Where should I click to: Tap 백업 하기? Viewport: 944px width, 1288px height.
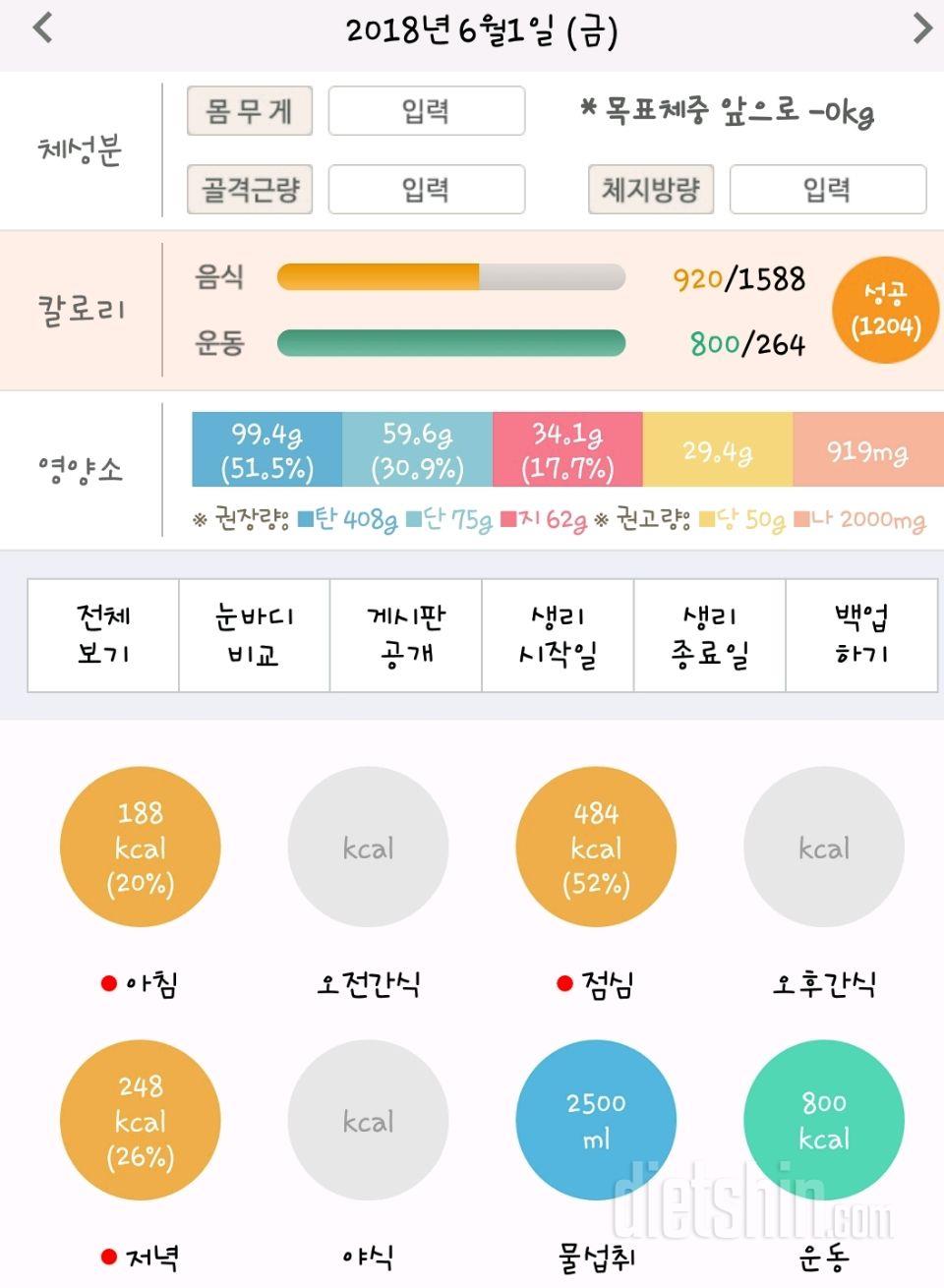click(861, 635)
